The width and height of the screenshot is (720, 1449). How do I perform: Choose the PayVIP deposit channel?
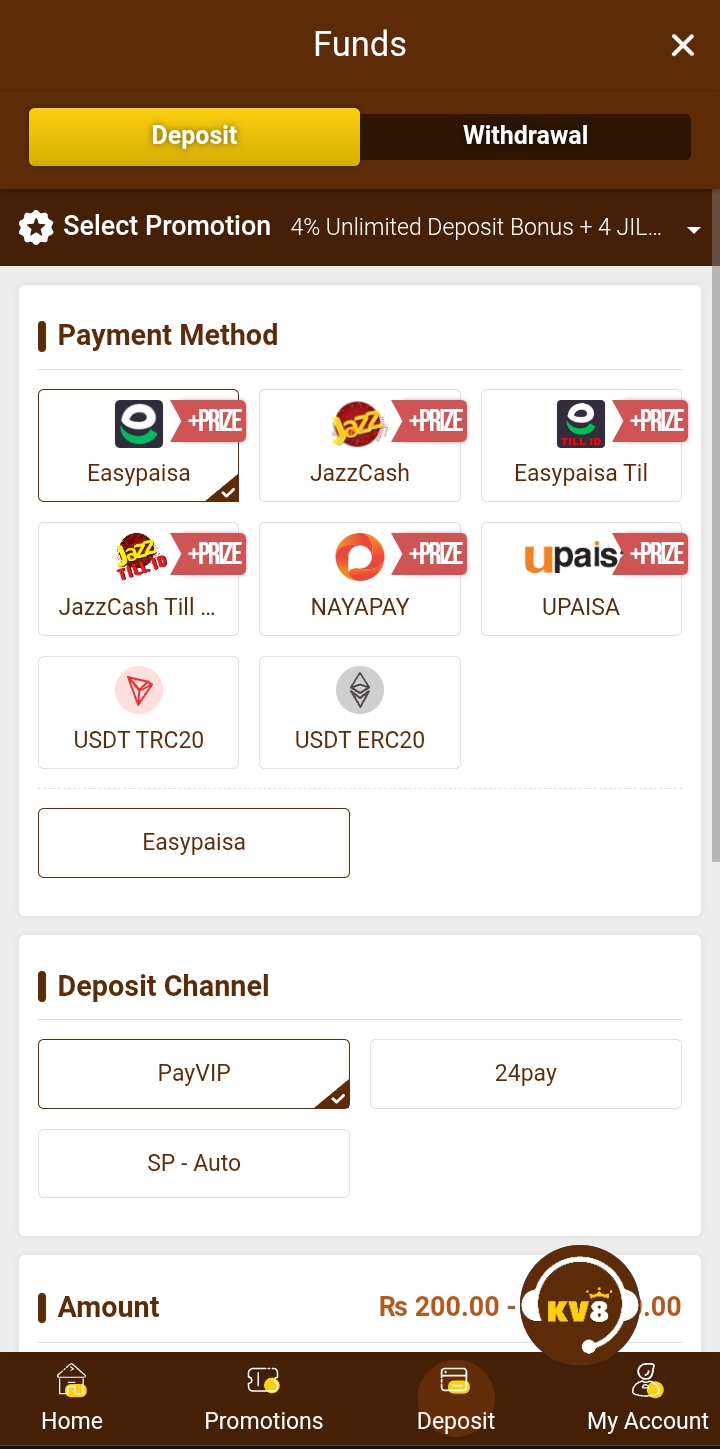[194, 1074]
